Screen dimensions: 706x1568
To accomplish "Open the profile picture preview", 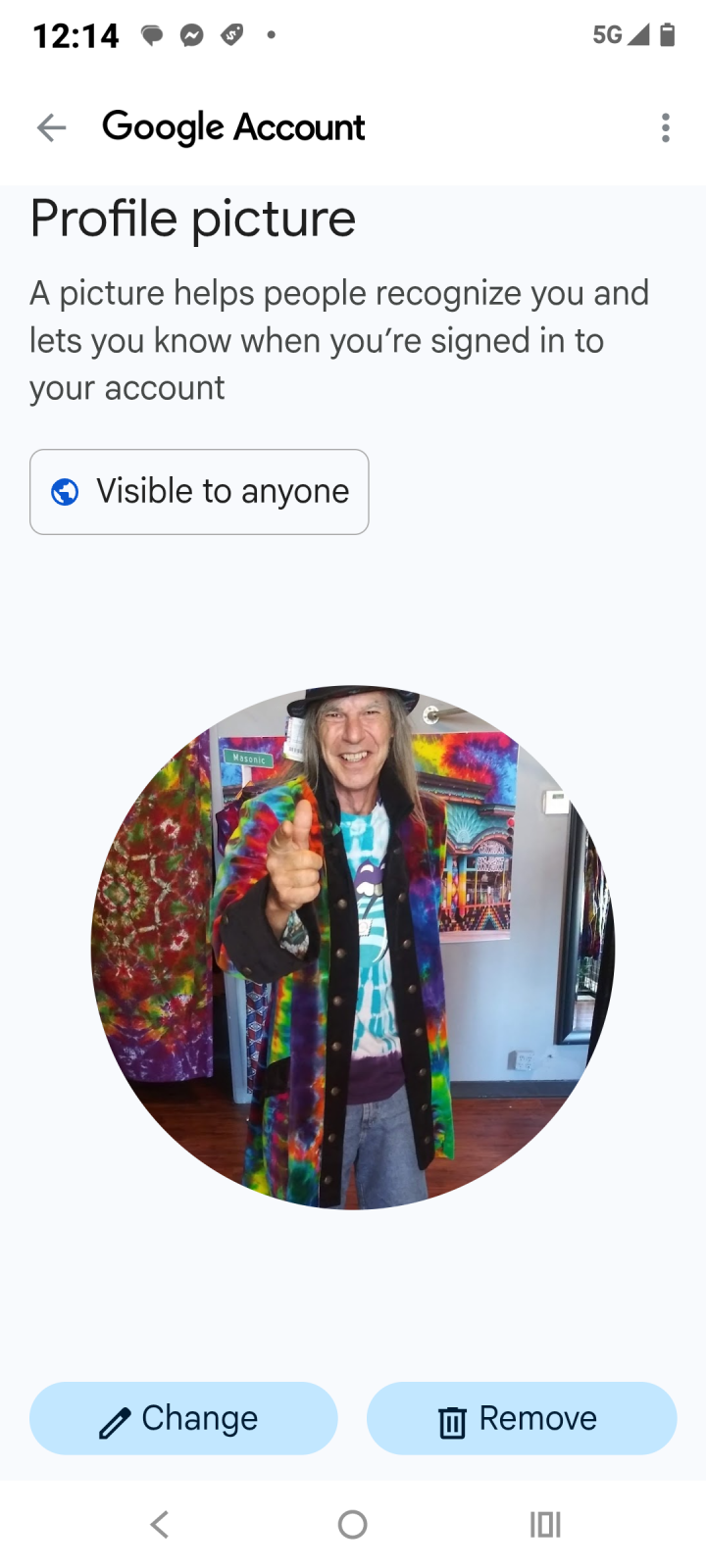I will tap(353, 947).
